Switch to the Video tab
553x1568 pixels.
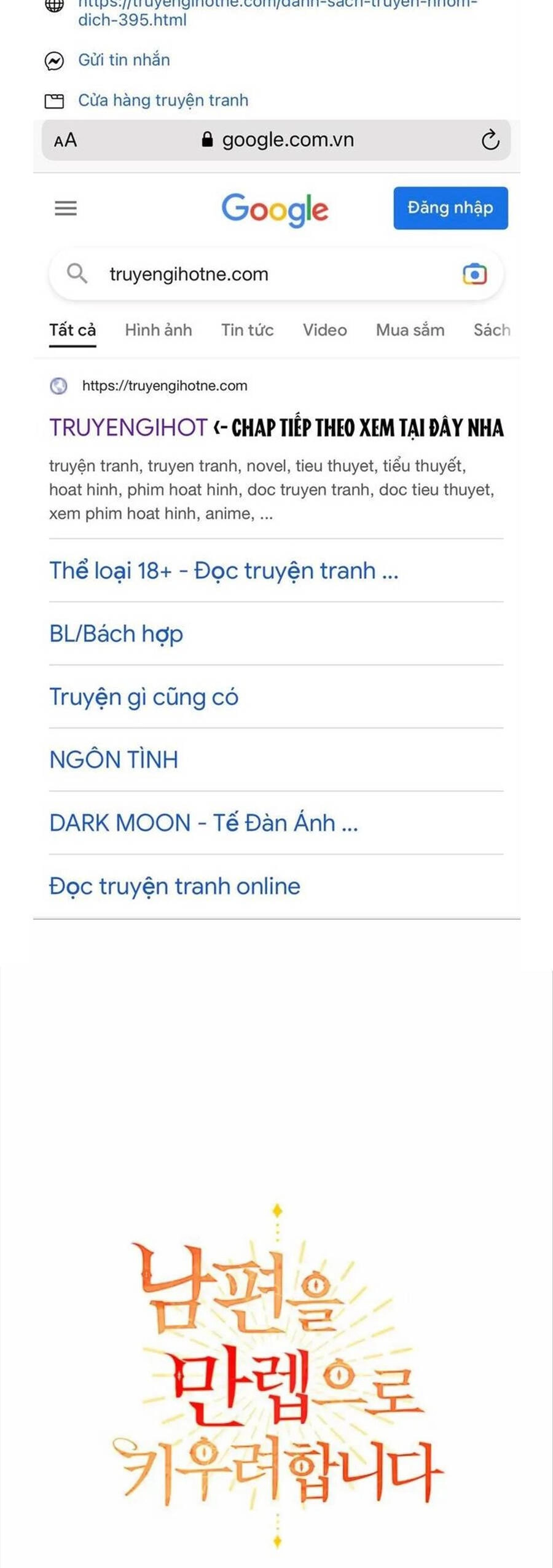coord(324,330)
